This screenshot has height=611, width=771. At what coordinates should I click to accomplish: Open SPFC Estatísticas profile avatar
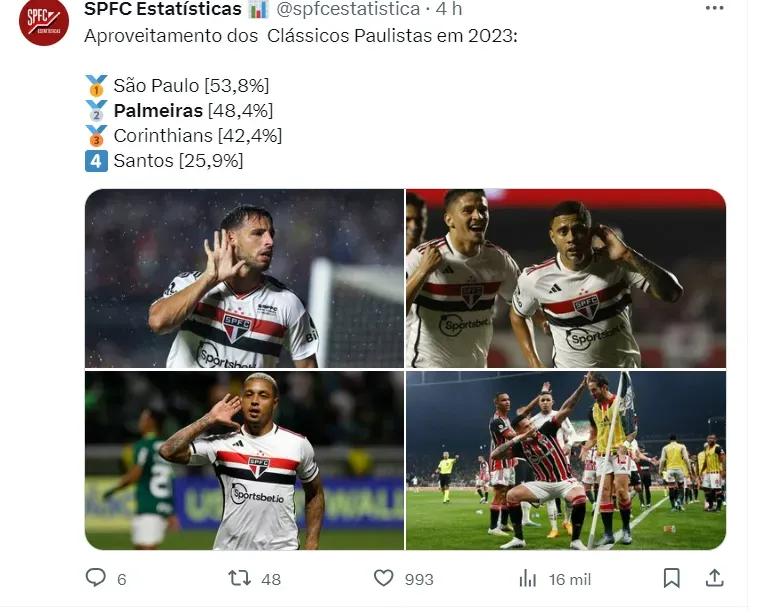(44, 22)
